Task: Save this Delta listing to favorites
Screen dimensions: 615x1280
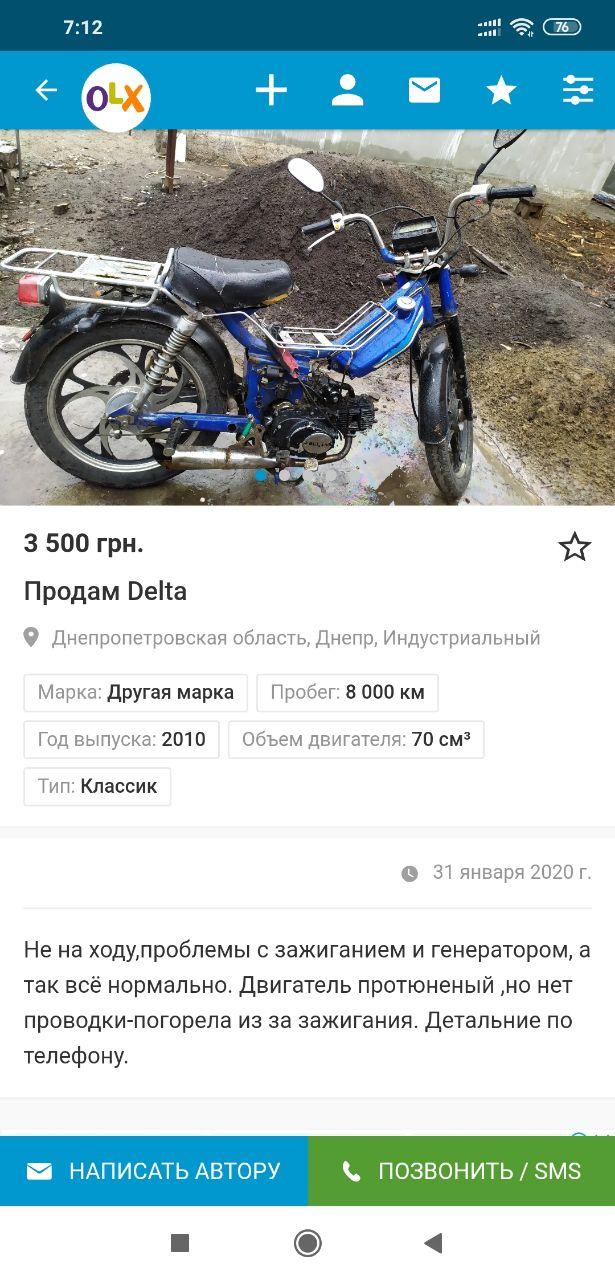Action: pos(574,547)
